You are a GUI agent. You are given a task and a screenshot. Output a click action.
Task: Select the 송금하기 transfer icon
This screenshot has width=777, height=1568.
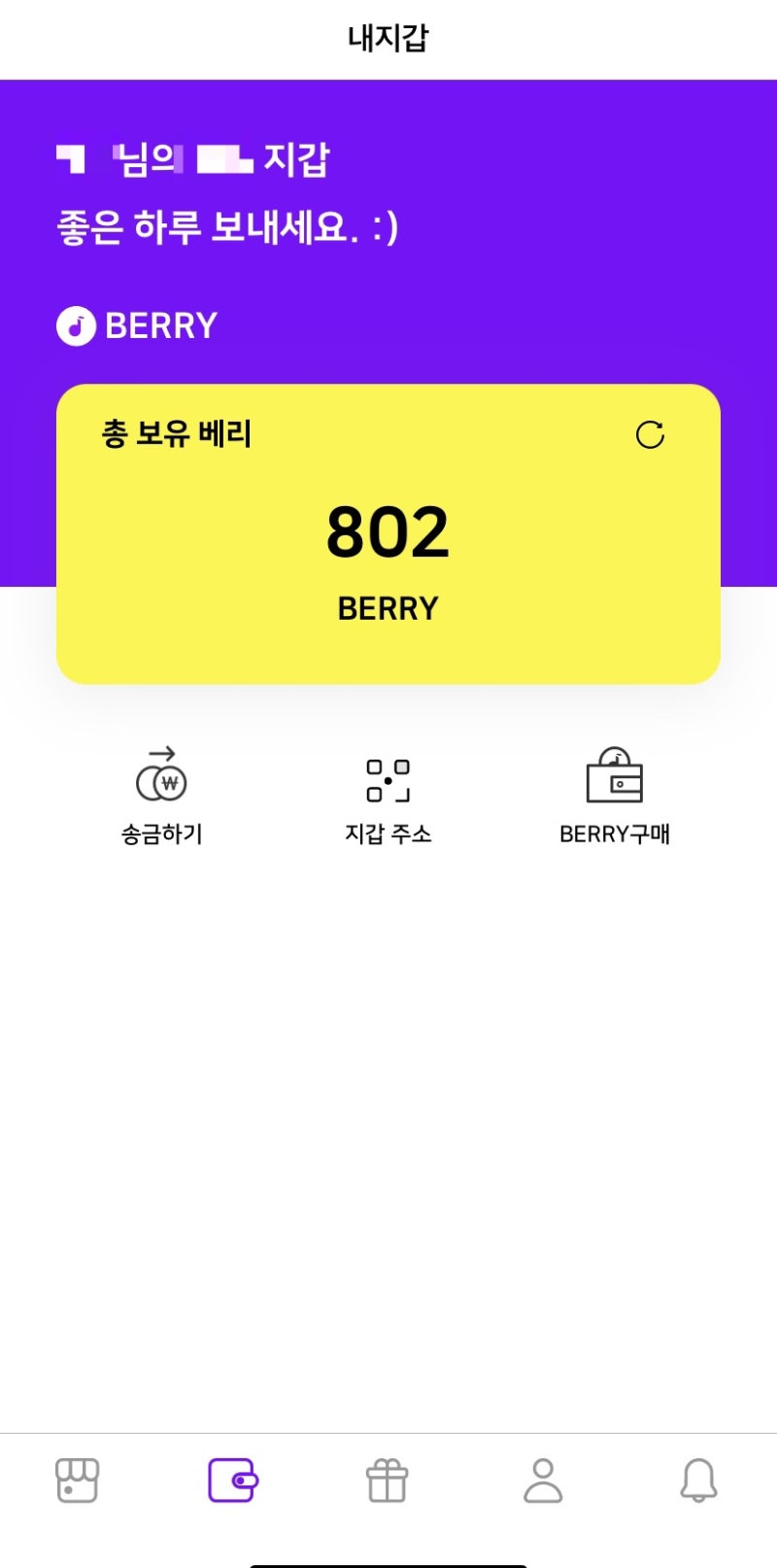coord(160,777)
